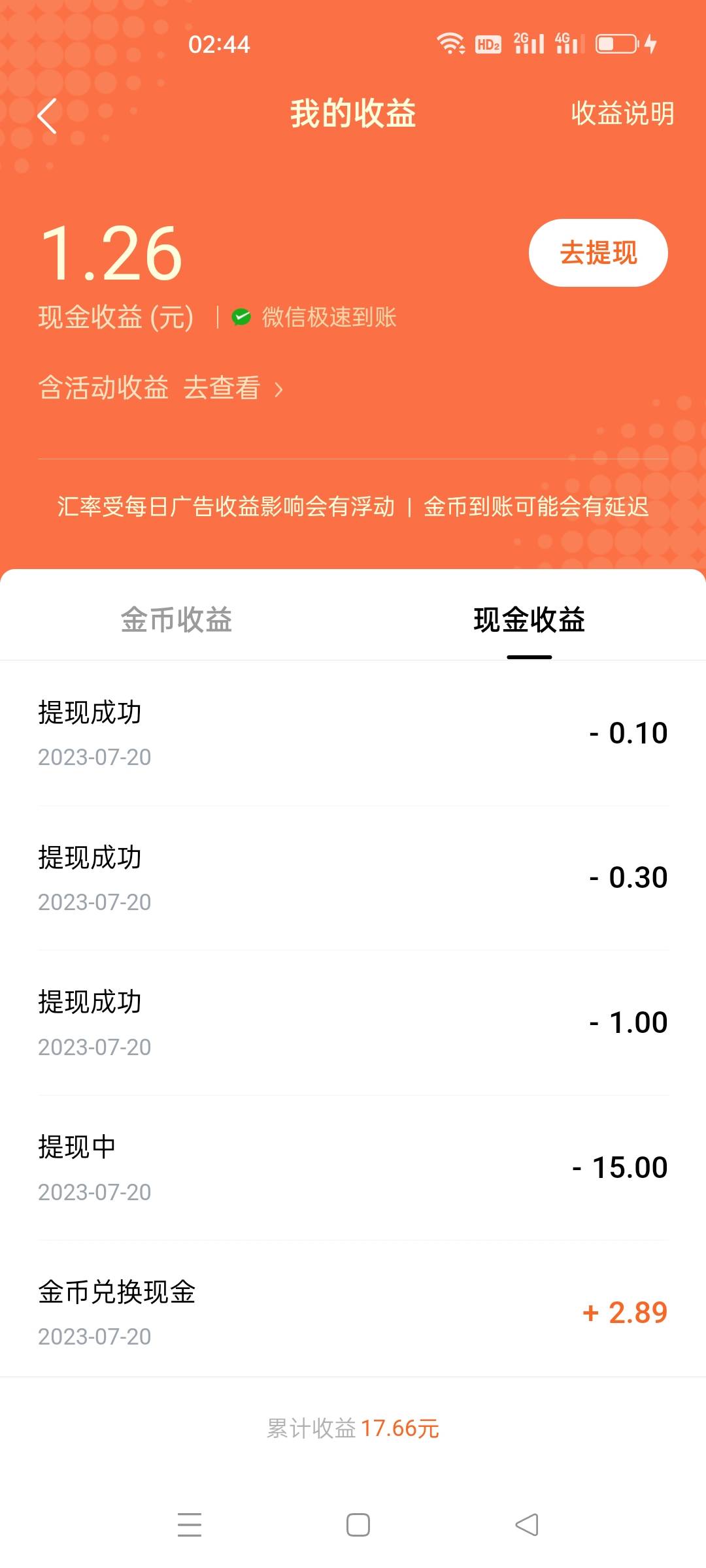Select the 现金收益 tab
Image resolution: width=706 pixels, height=1568 pixels.
click(529, 620)
